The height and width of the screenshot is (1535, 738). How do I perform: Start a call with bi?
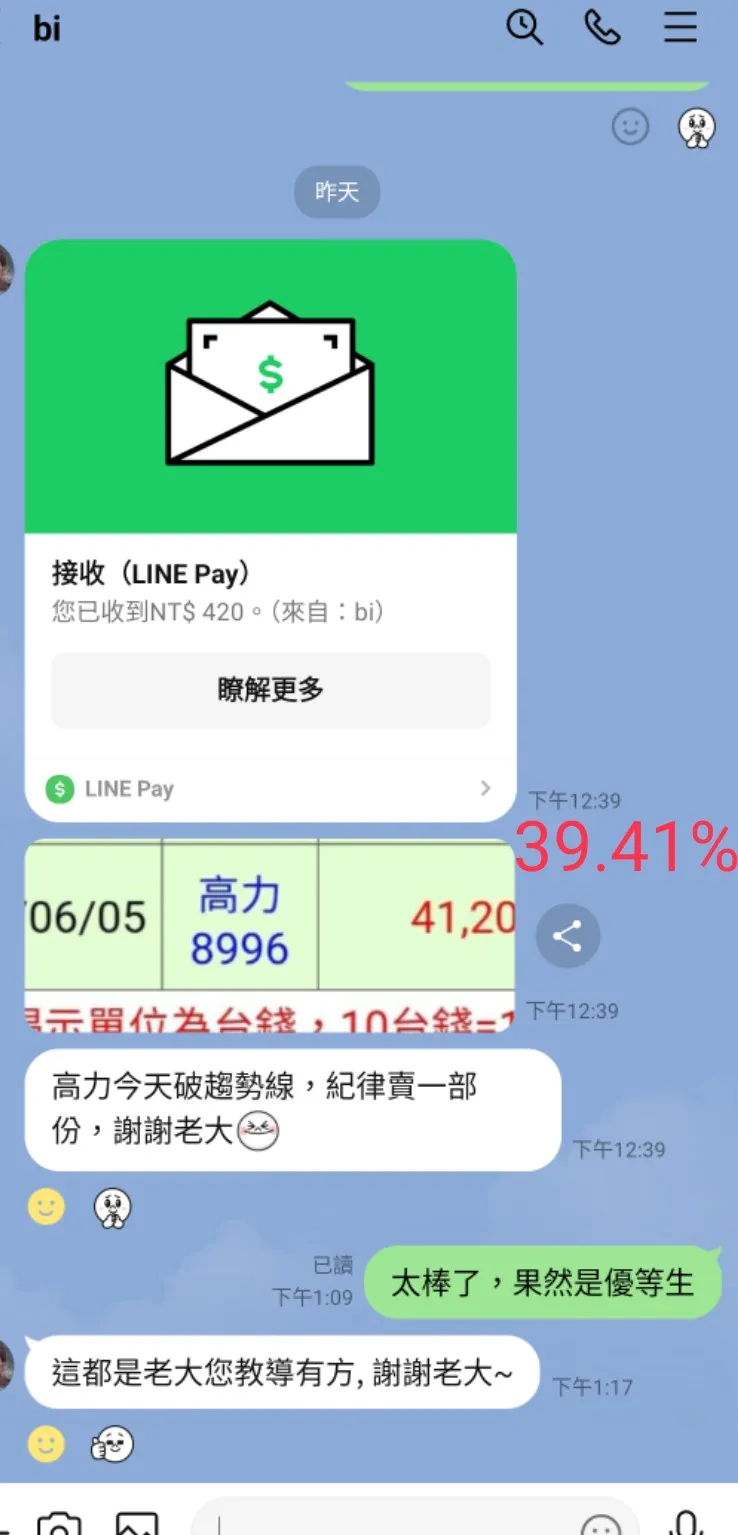click(x=602, y=27)
